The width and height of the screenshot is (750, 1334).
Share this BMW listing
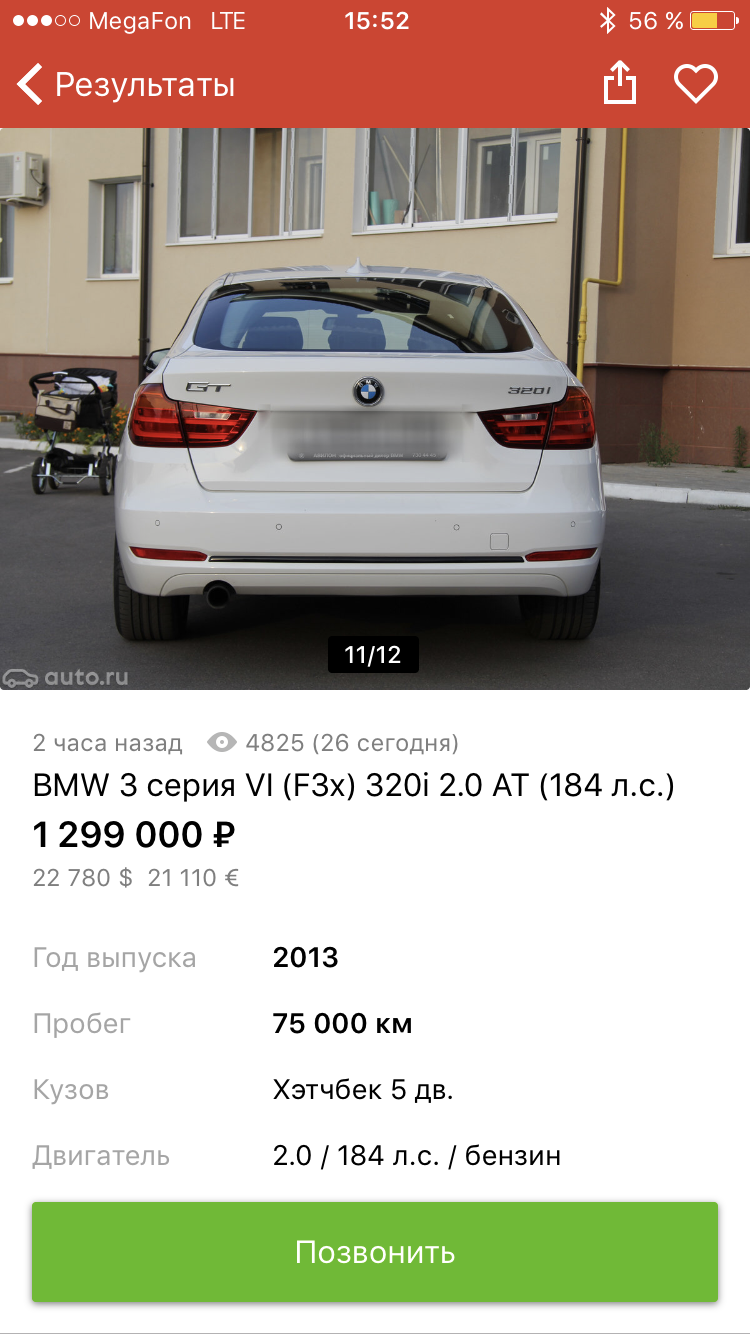[620, 83]
